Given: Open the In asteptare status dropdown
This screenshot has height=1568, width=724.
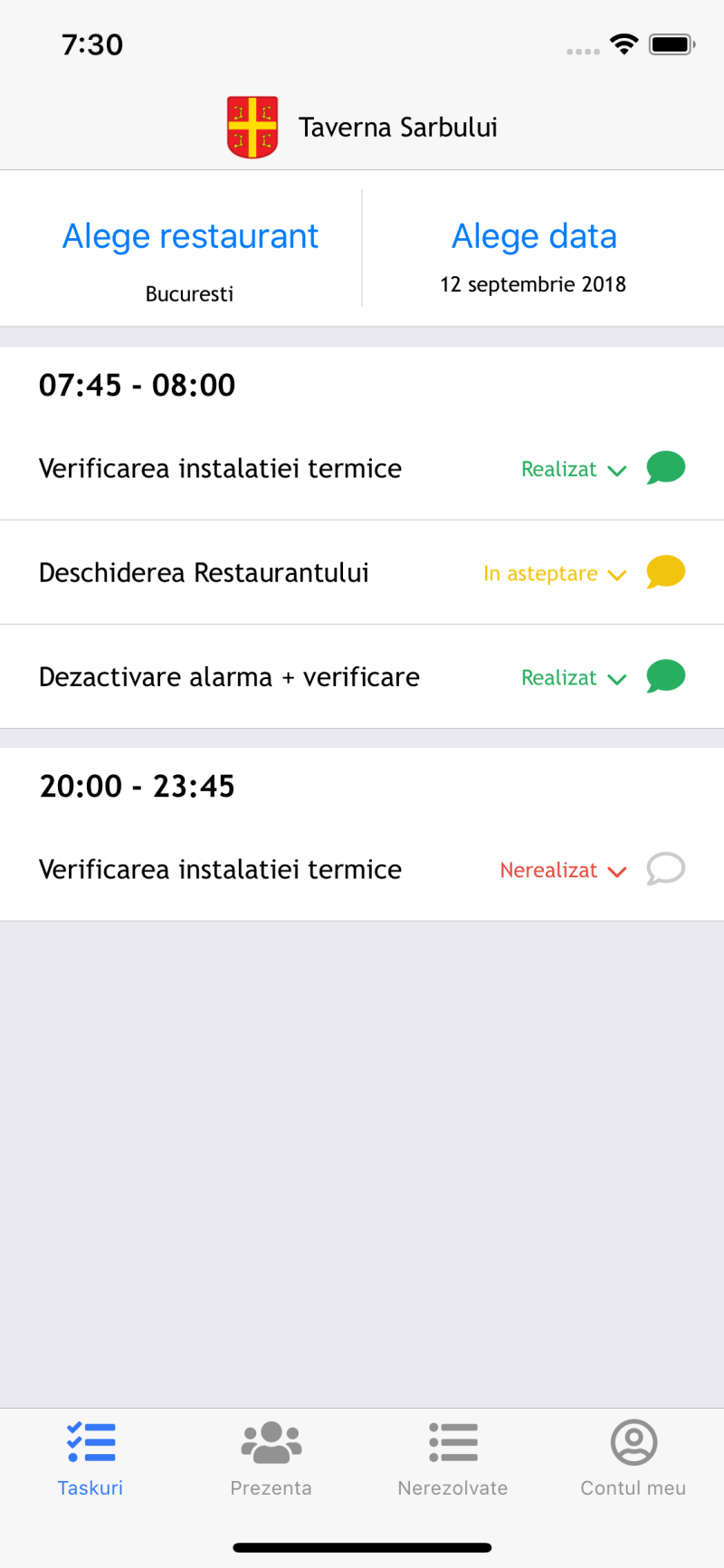Looking at the screenshot, I should click(x=554, y=572).
